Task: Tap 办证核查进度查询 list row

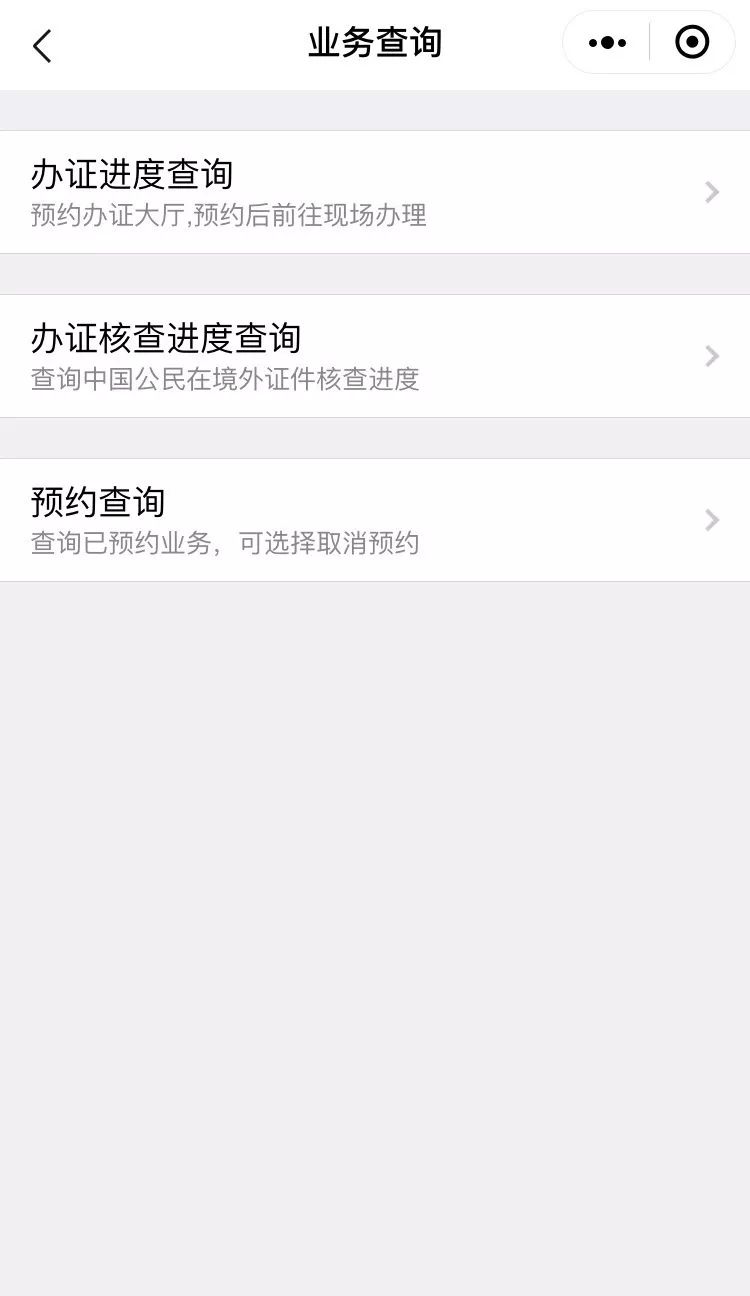Action: pyautogui.click(x=375, y=356)
